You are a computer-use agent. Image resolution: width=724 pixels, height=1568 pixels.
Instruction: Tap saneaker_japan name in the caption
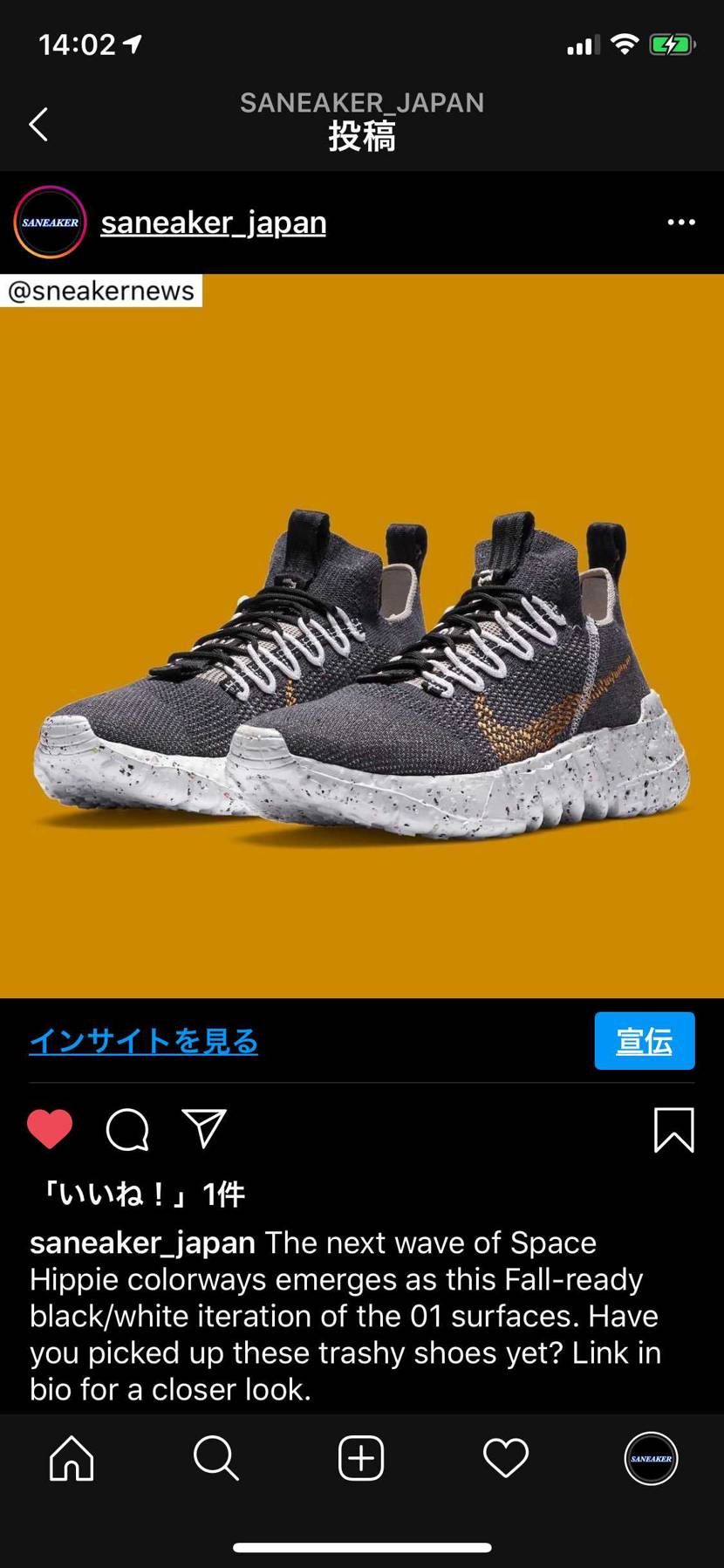point(141,1242)
